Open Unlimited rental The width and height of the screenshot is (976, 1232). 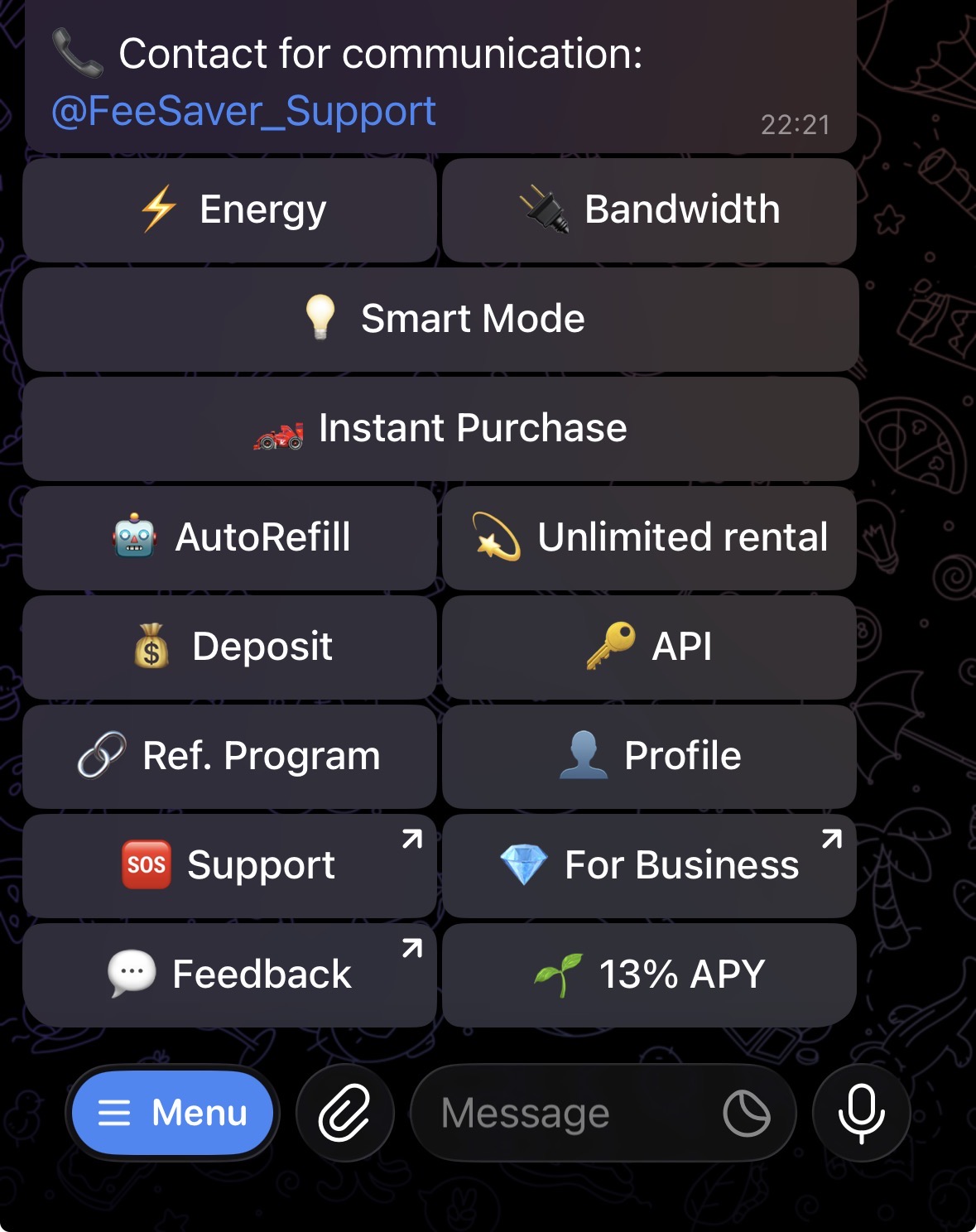[649, 538]
